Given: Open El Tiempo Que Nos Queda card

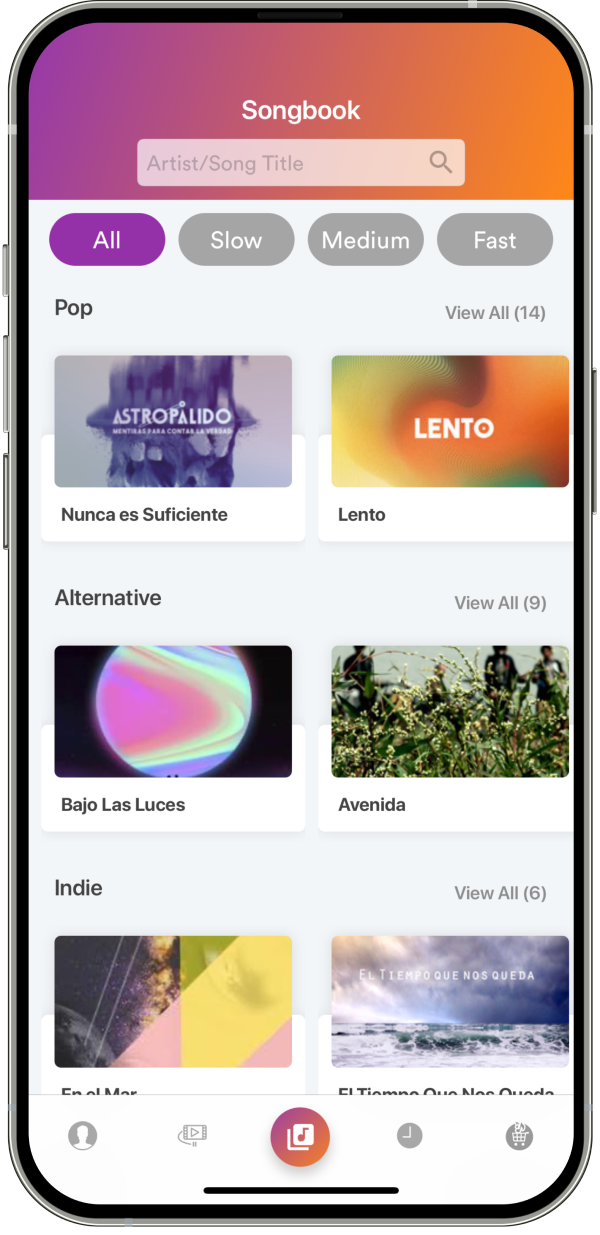Looking at the screenshot, I should [450, 1010].
